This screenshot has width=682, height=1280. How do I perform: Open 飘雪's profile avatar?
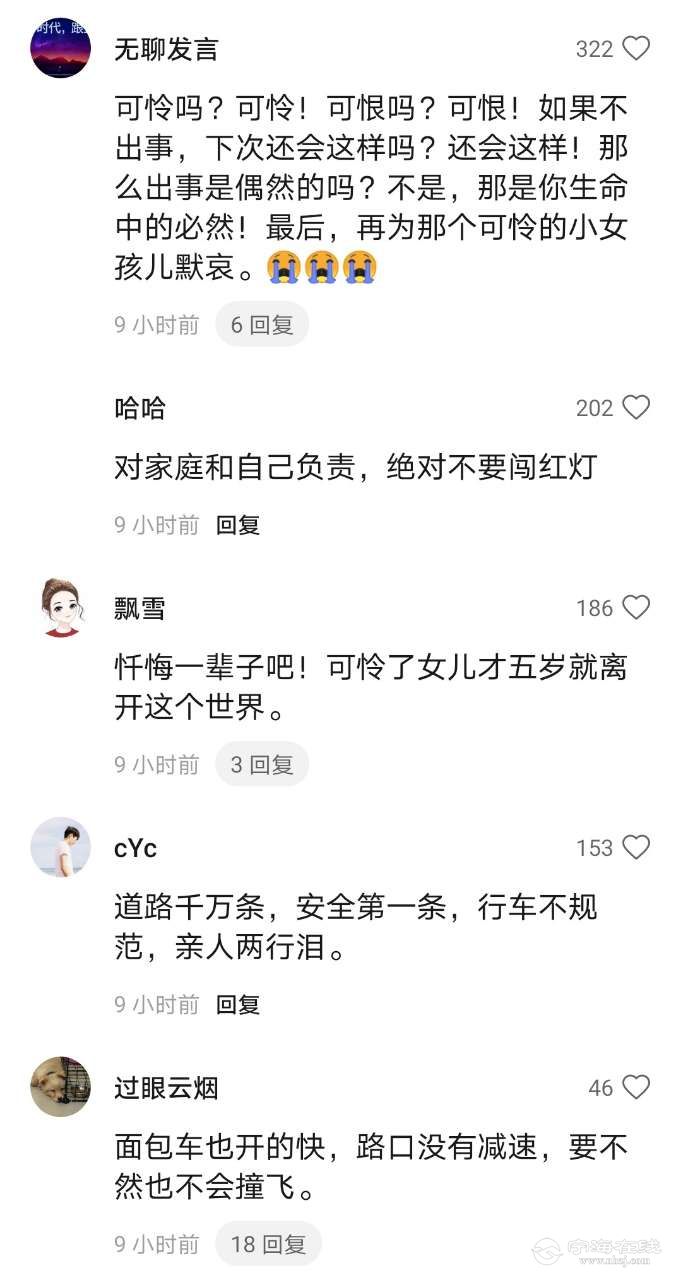pyautogui.click(x=61, y=607)
